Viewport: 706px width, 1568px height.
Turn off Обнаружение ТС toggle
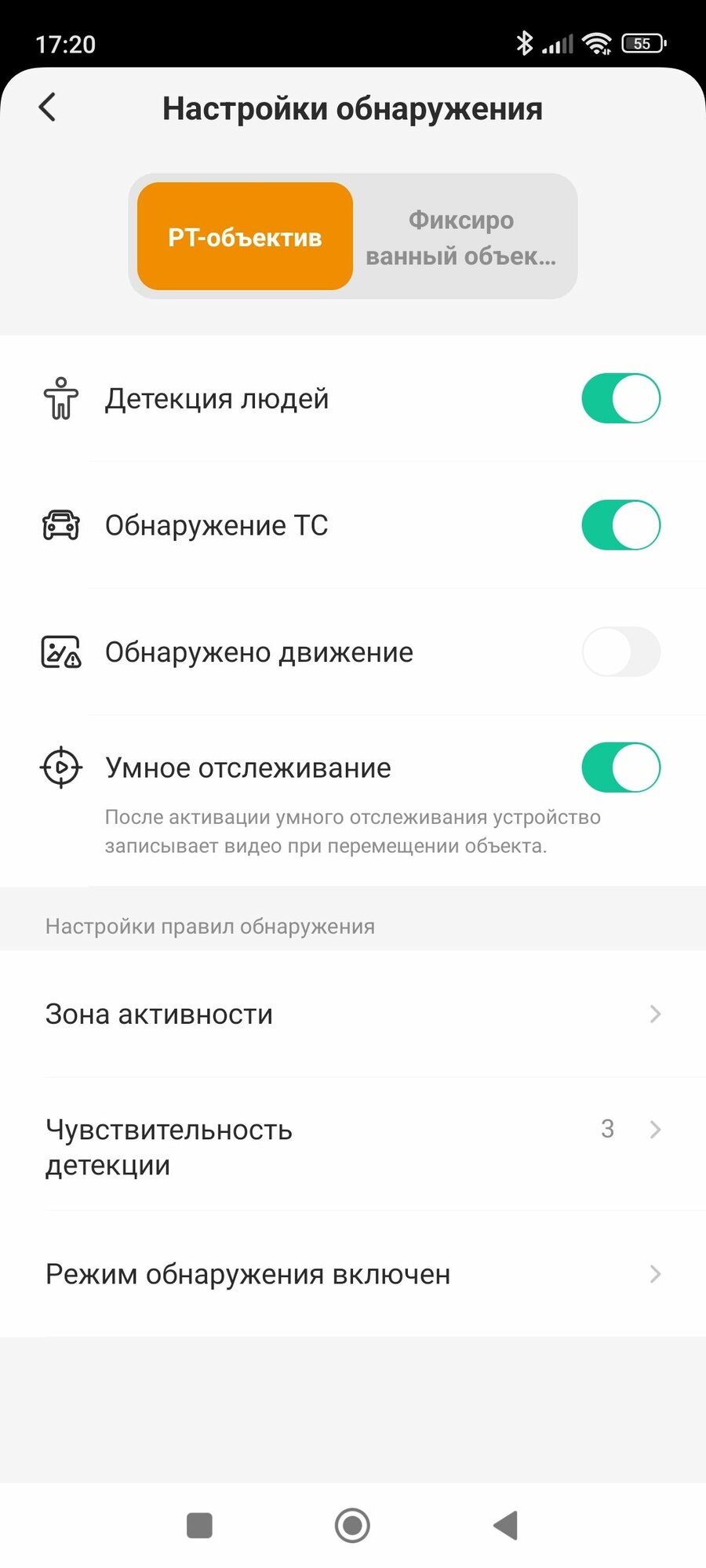620,525
